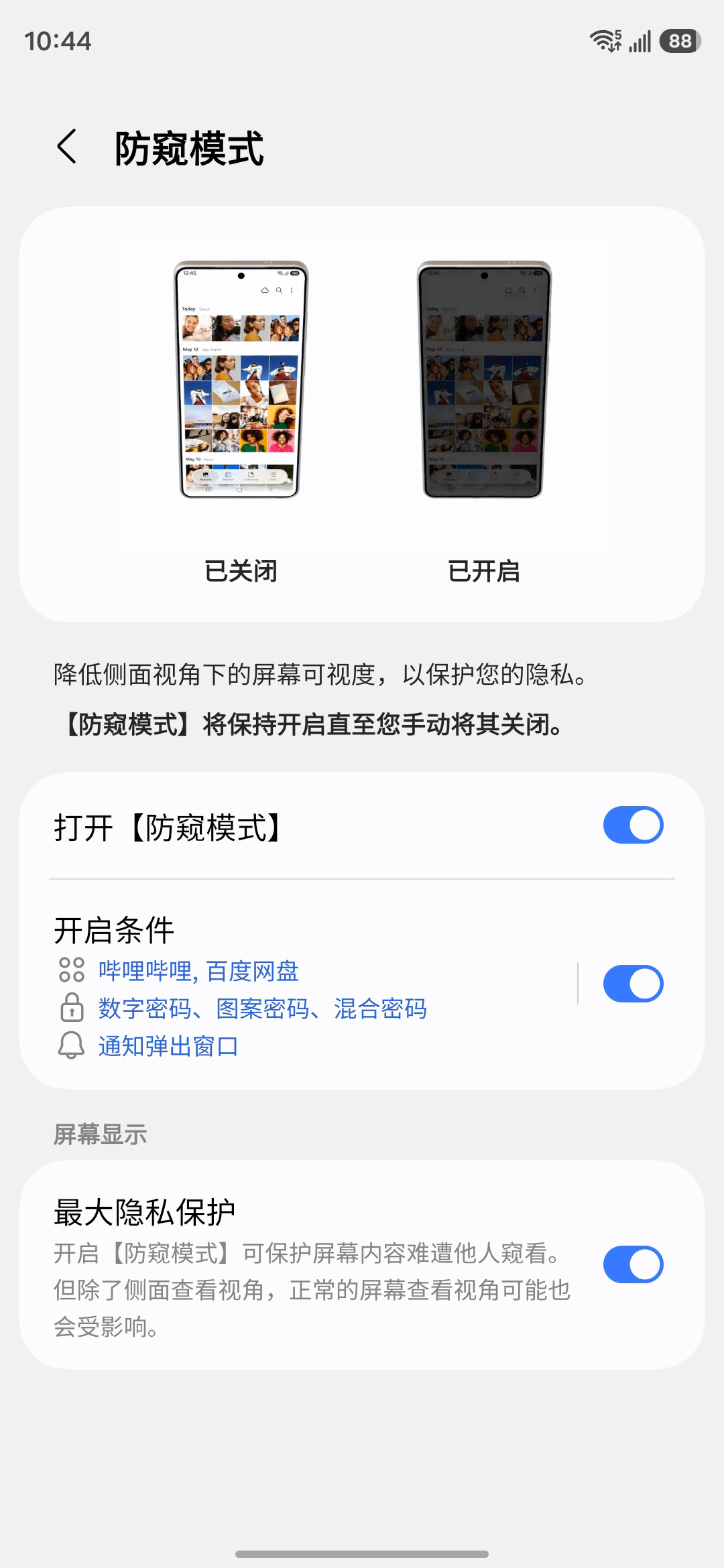Click the lock icon beside 数字密码

71,1008
